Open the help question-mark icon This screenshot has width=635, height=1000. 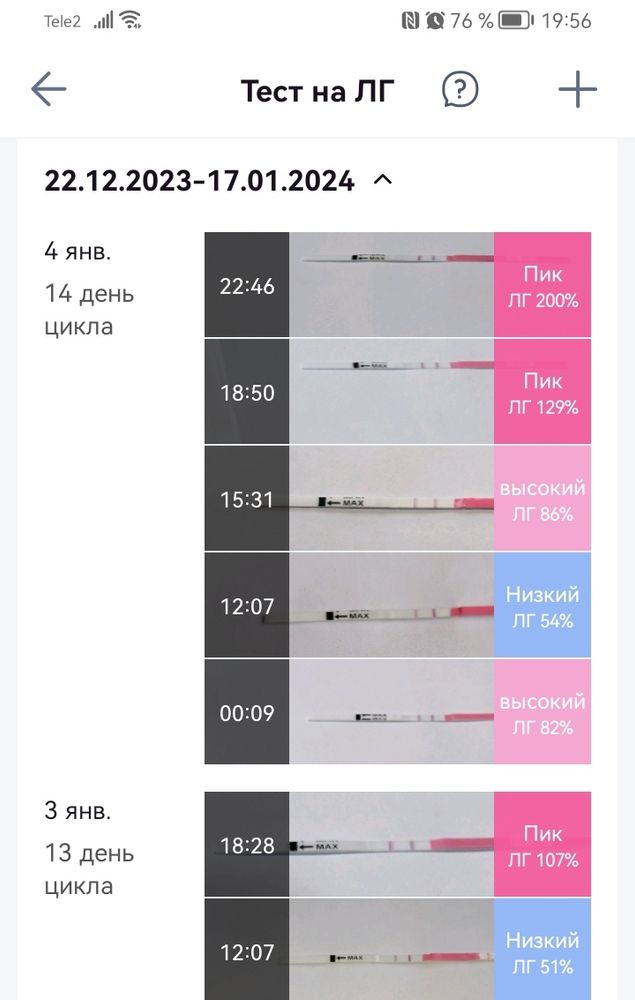click(x=460, y=90)
